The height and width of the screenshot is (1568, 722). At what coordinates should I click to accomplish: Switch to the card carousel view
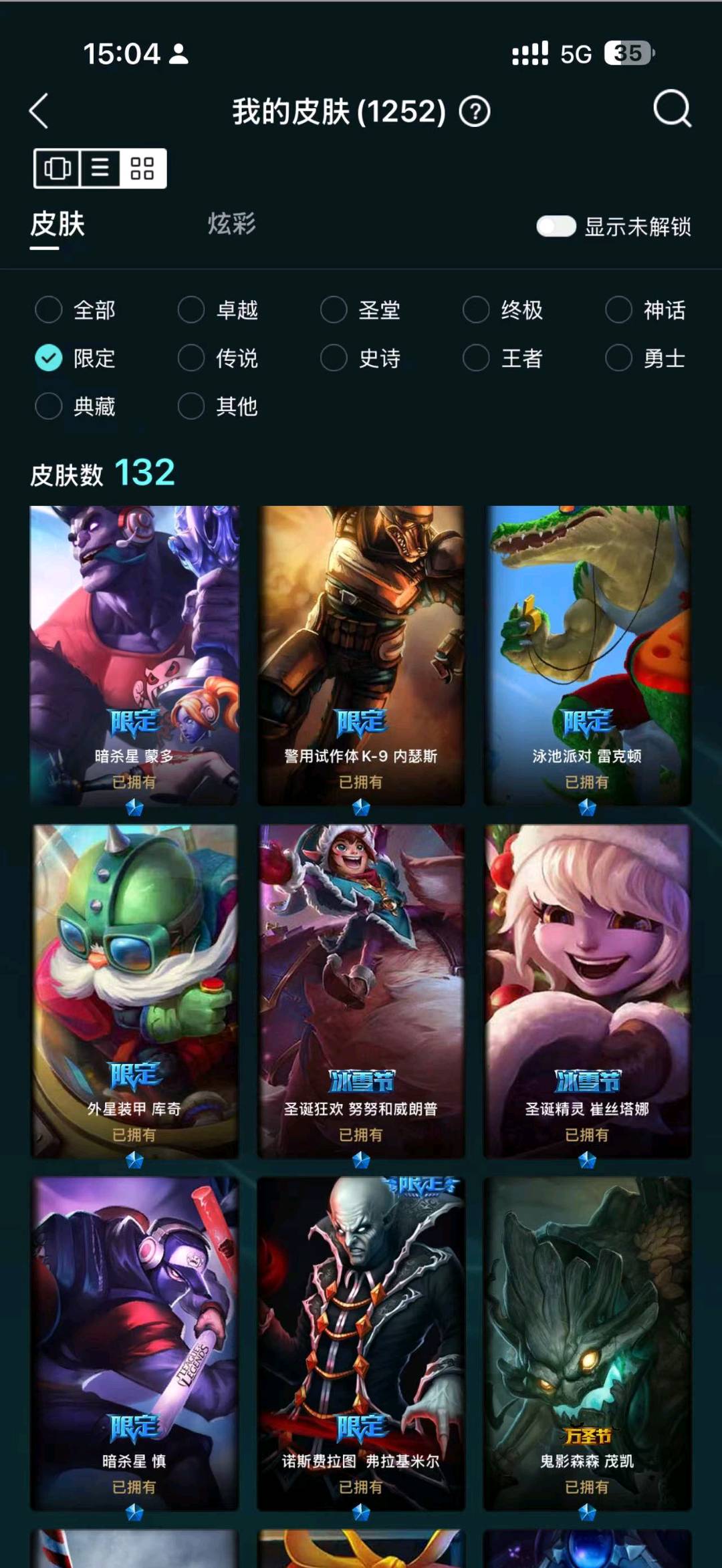click(x=57, y=168)
